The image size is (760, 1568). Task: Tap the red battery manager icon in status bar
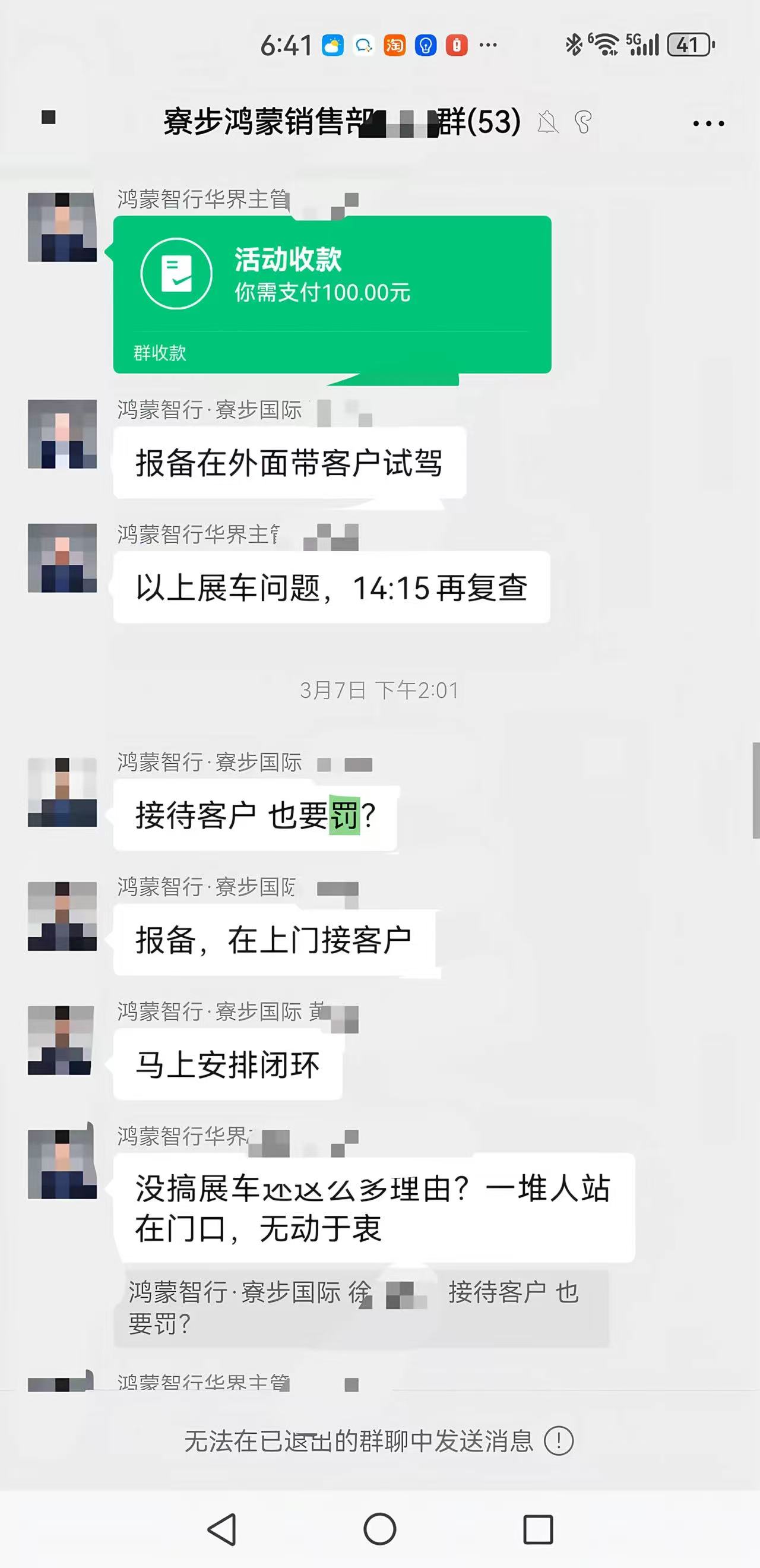[456, 44]
